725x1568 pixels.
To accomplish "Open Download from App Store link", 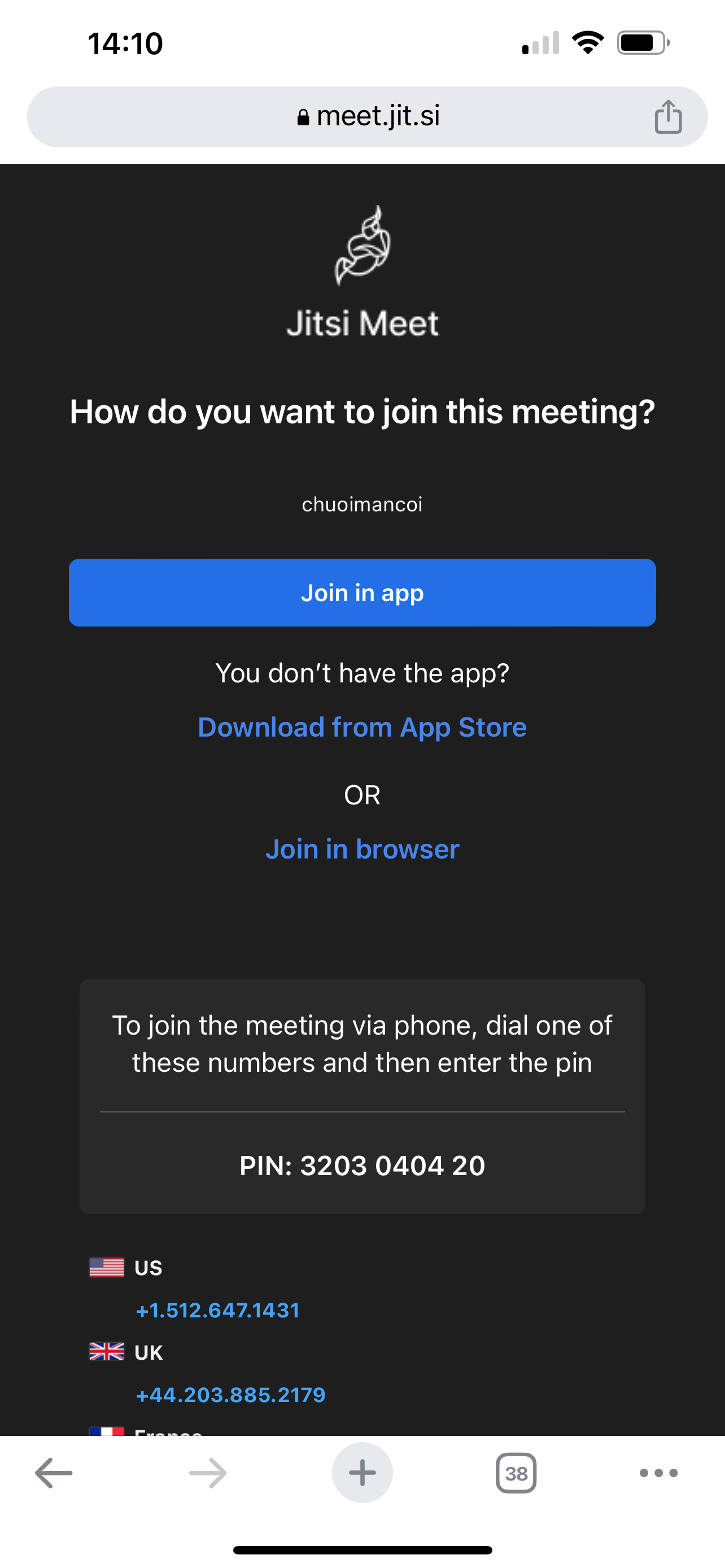I will [x=362, y=727].
